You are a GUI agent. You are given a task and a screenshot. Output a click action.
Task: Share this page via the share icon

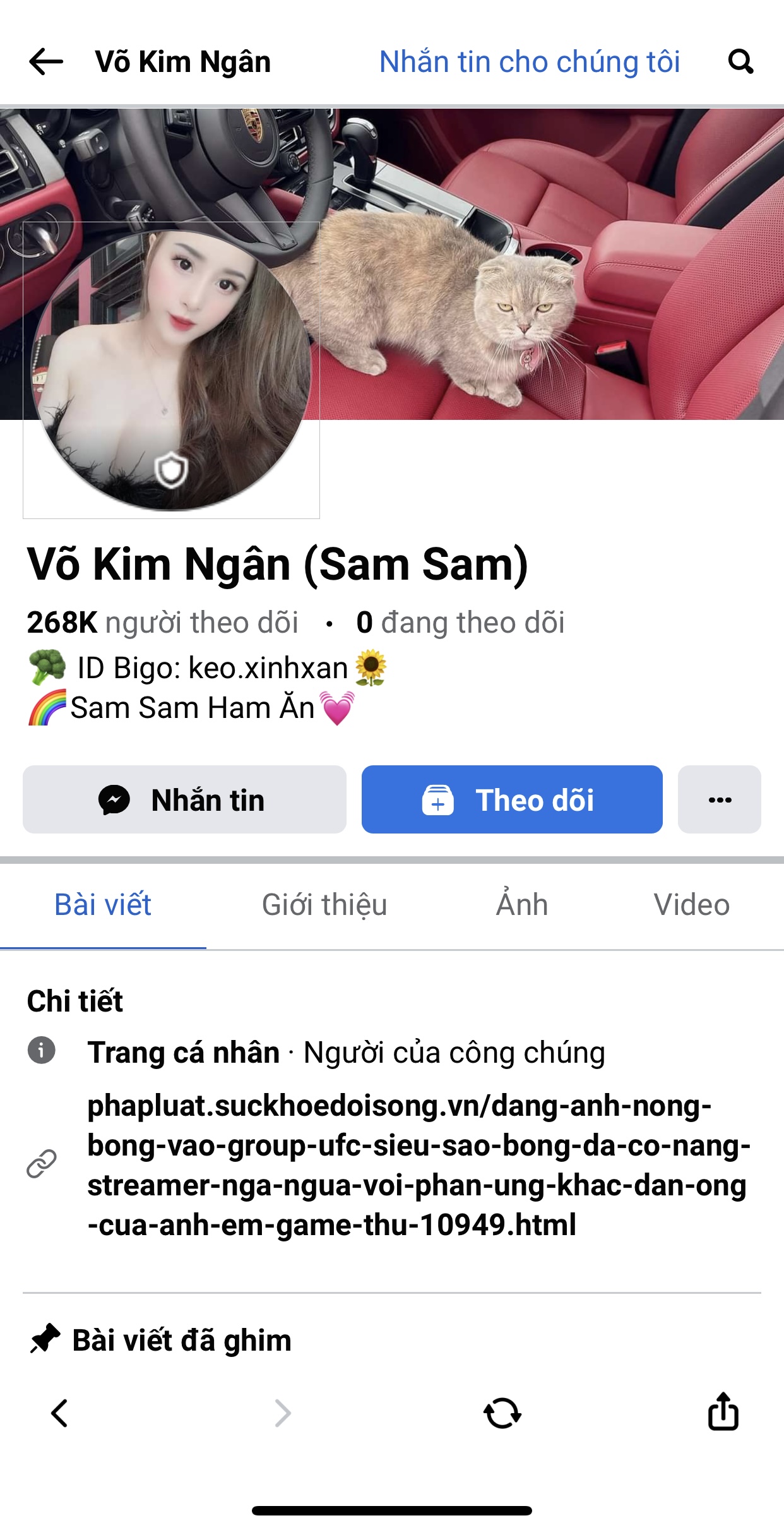click(x=723, y=1412)
